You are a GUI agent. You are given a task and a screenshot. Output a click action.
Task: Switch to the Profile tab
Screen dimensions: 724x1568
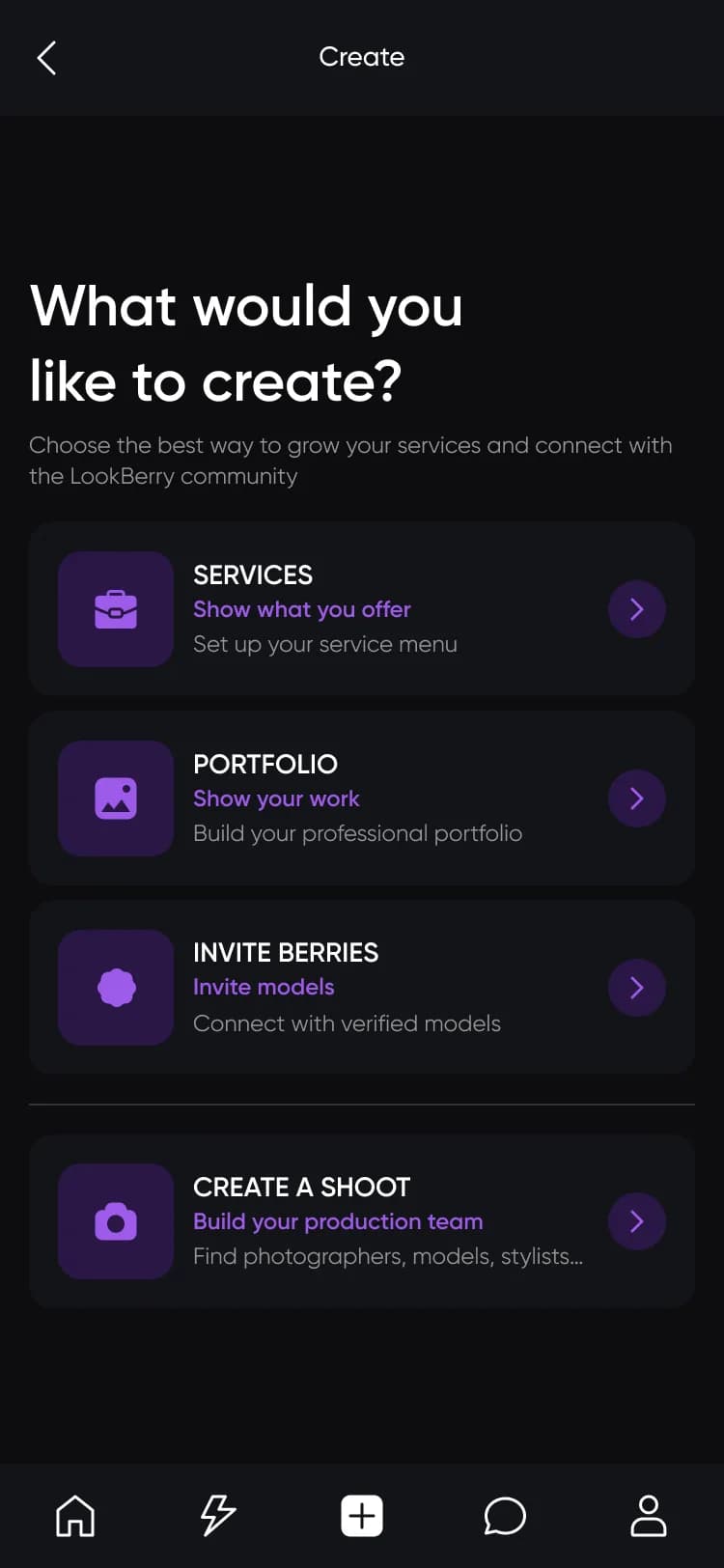tap(649, 1515)
